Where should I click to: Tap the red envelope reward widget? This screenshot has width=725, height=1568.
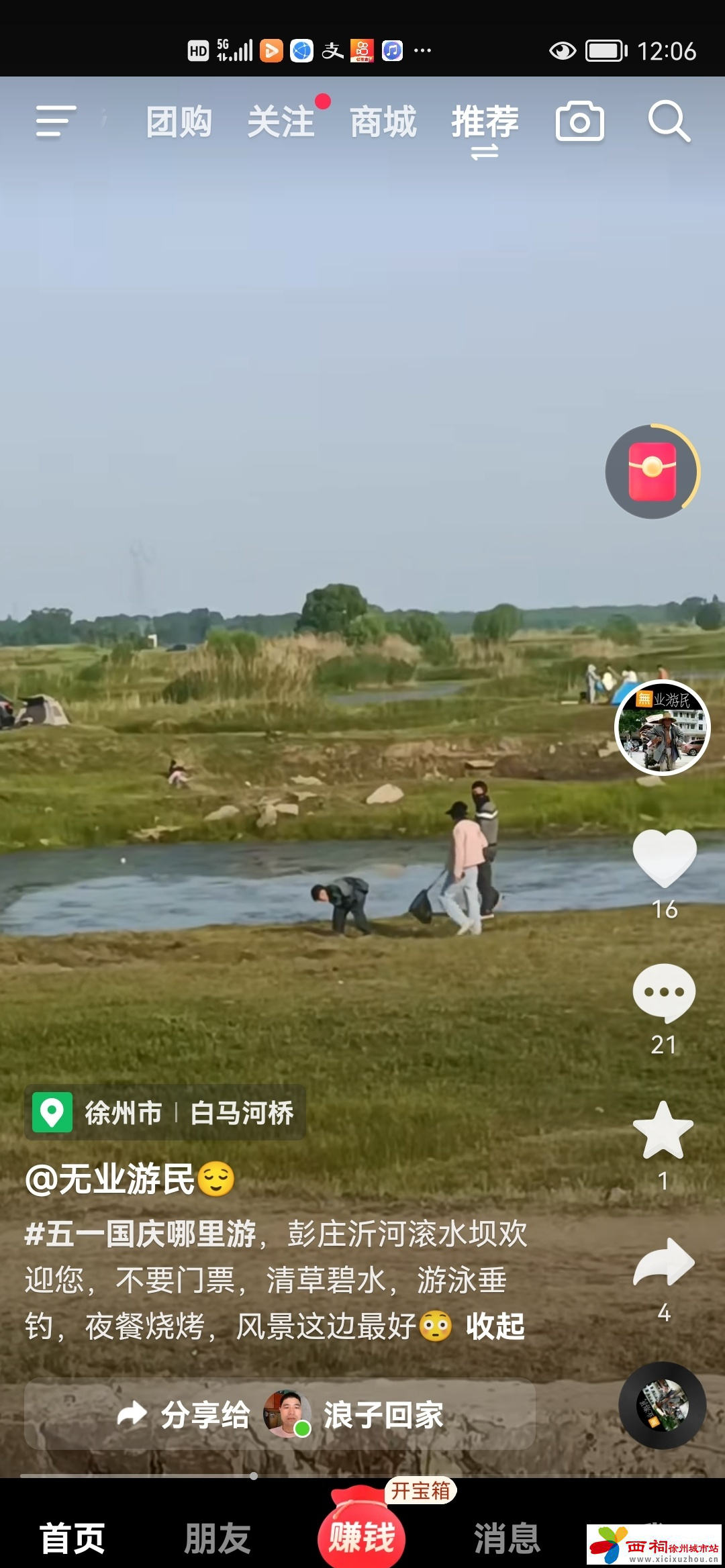[x=652, y=471]
